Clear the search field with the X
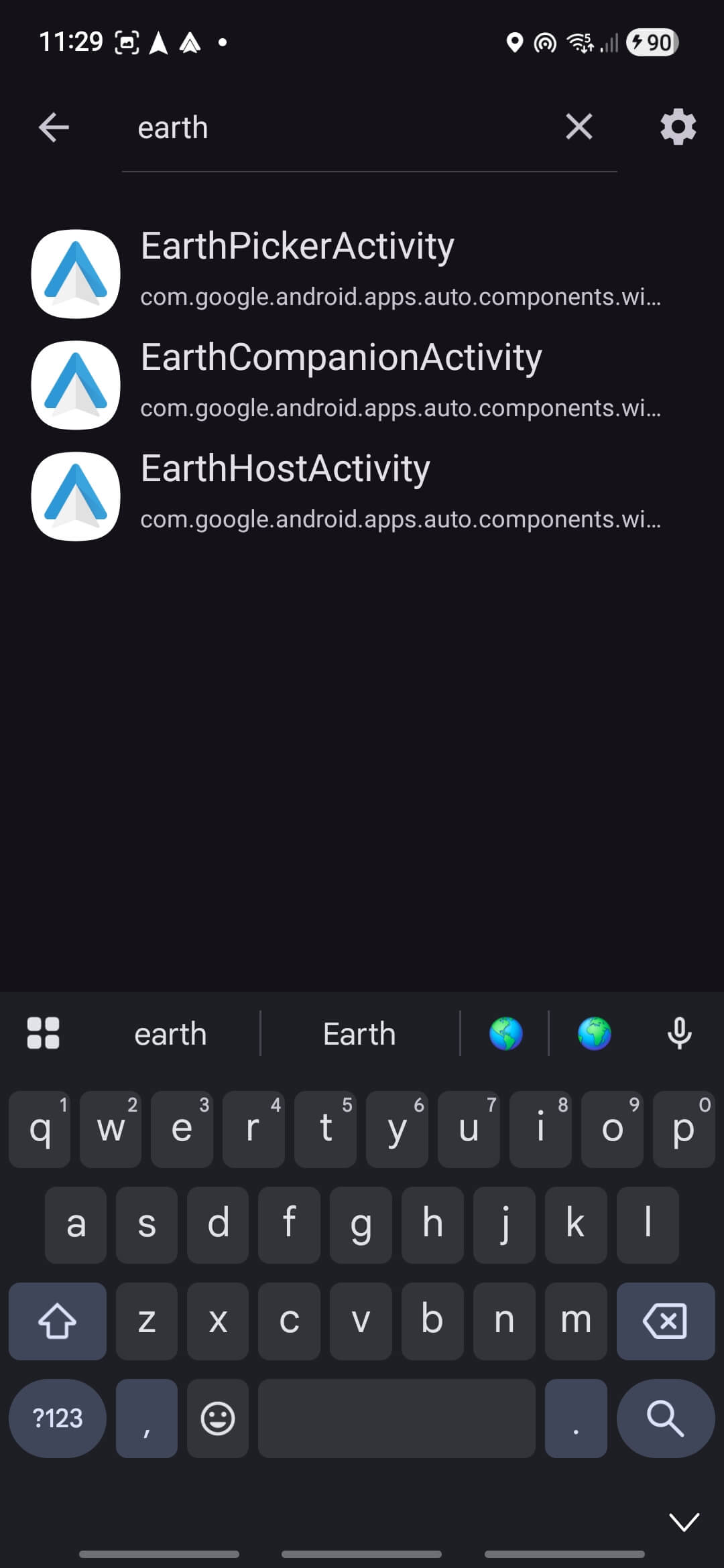 click(x=579, y=127)
